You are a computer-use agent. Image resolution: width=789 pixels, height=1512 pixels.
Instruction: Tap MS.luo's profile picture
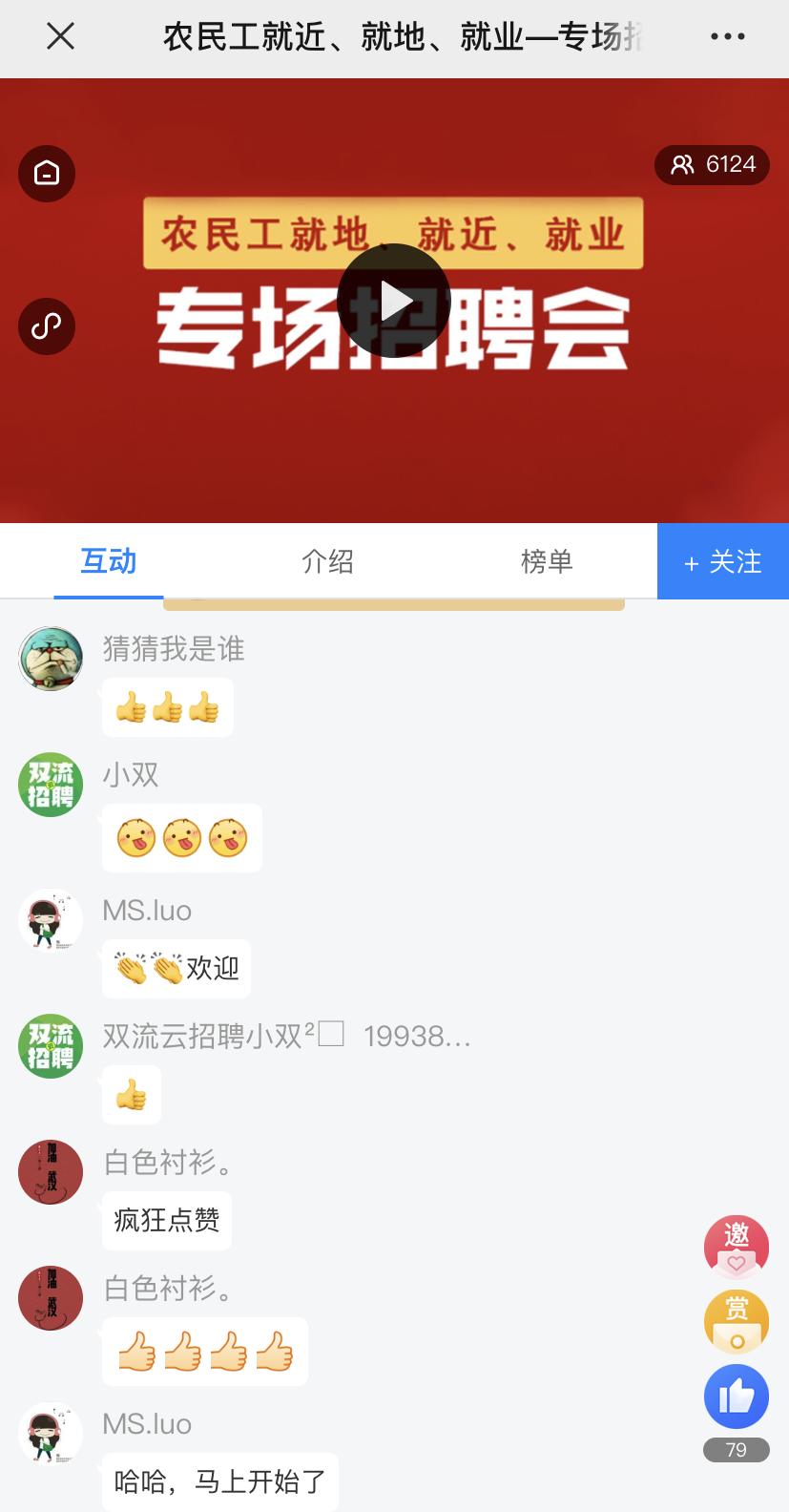click(x=50, y=919)
